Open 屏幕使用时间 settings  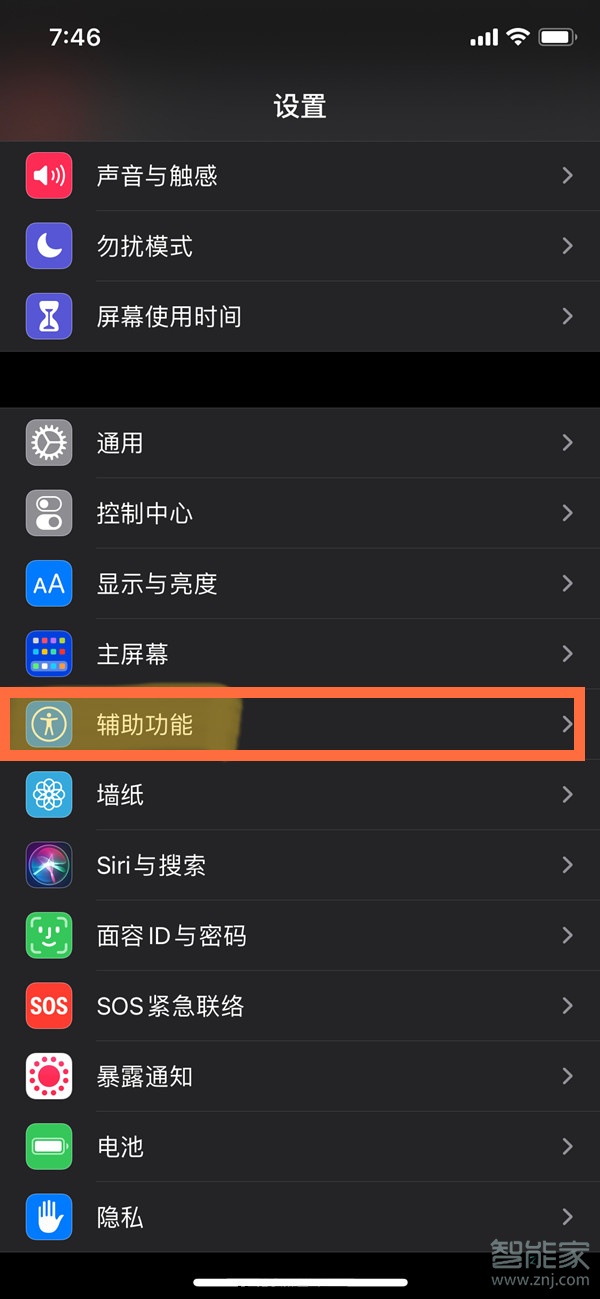point(300,317)
